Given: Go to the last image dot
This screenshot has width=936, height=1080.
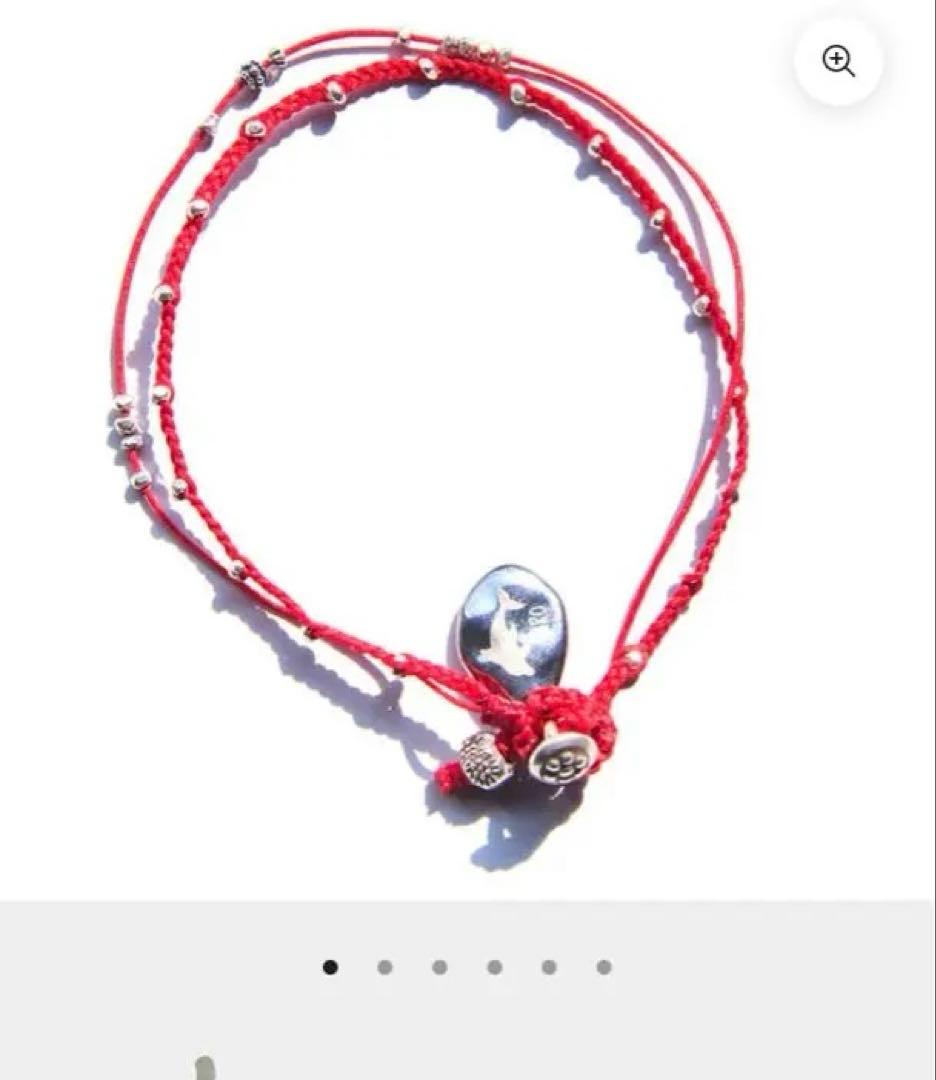Looking at the screenshot, I should point(604,967).
